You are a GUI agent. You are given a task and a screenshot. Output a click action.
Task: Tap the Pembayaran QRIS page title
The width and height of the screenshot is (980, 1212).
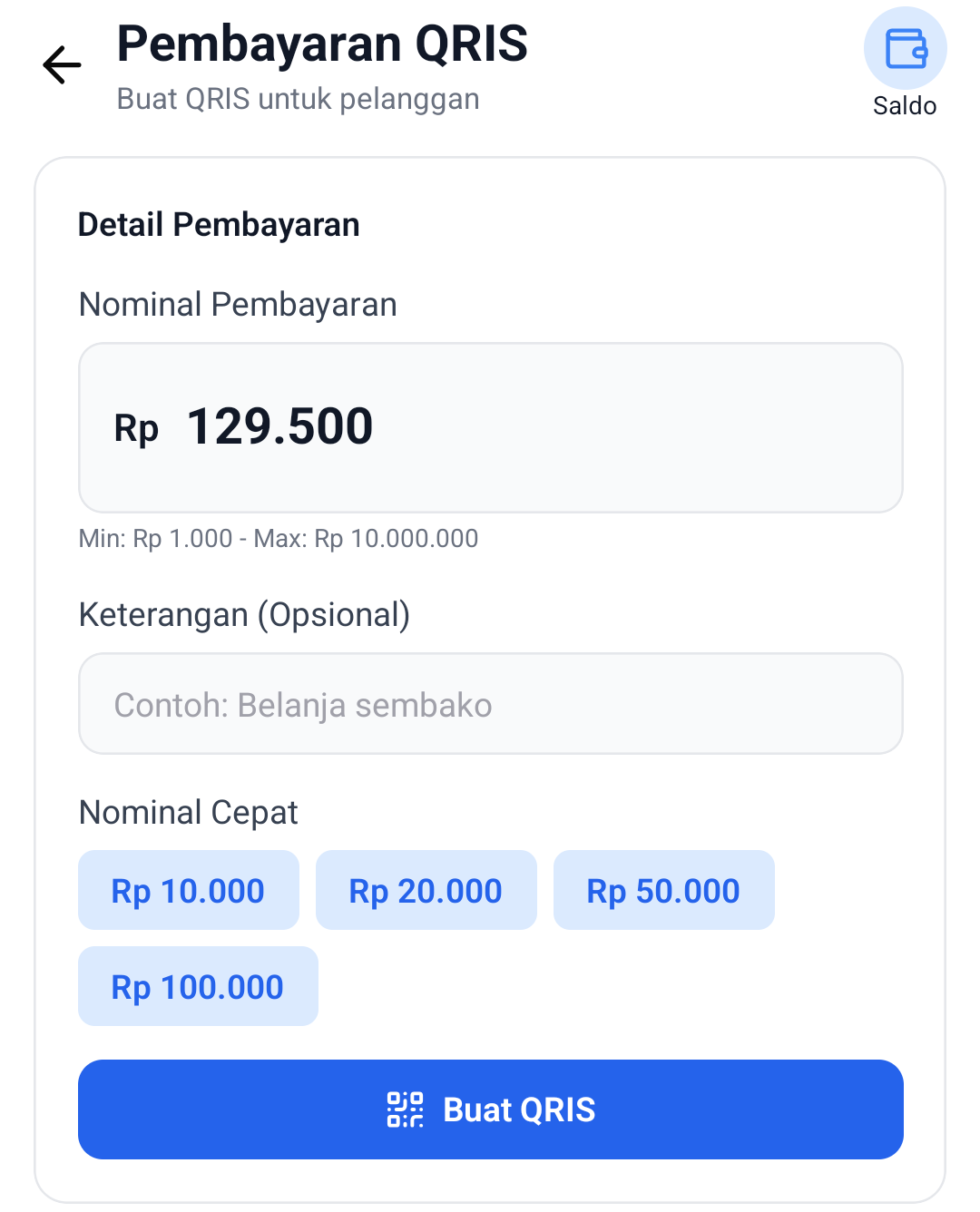[322, 43]
